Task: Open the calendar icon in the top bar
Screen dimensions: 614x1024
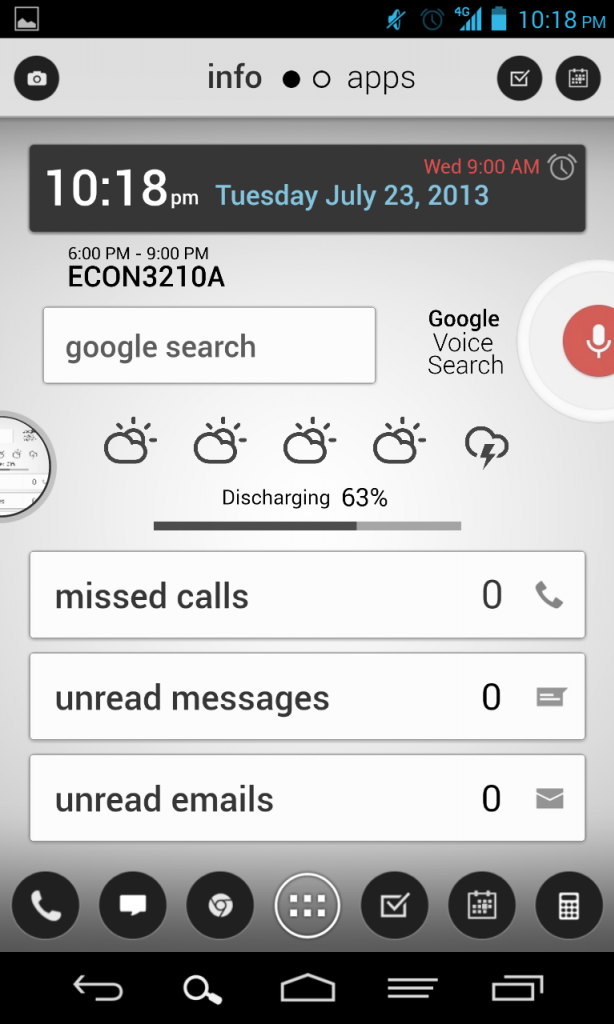Action: [578, 79]
